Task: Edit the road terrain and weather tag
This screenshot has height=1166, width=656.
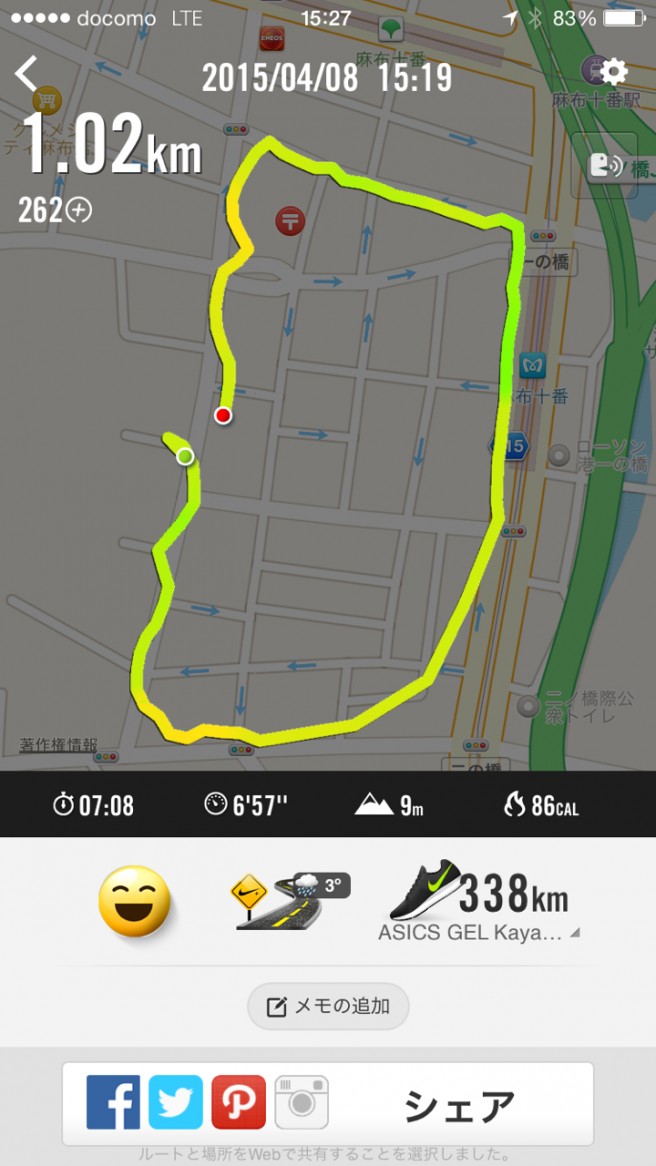Action: pyautogui.click(x=290, y=901)
